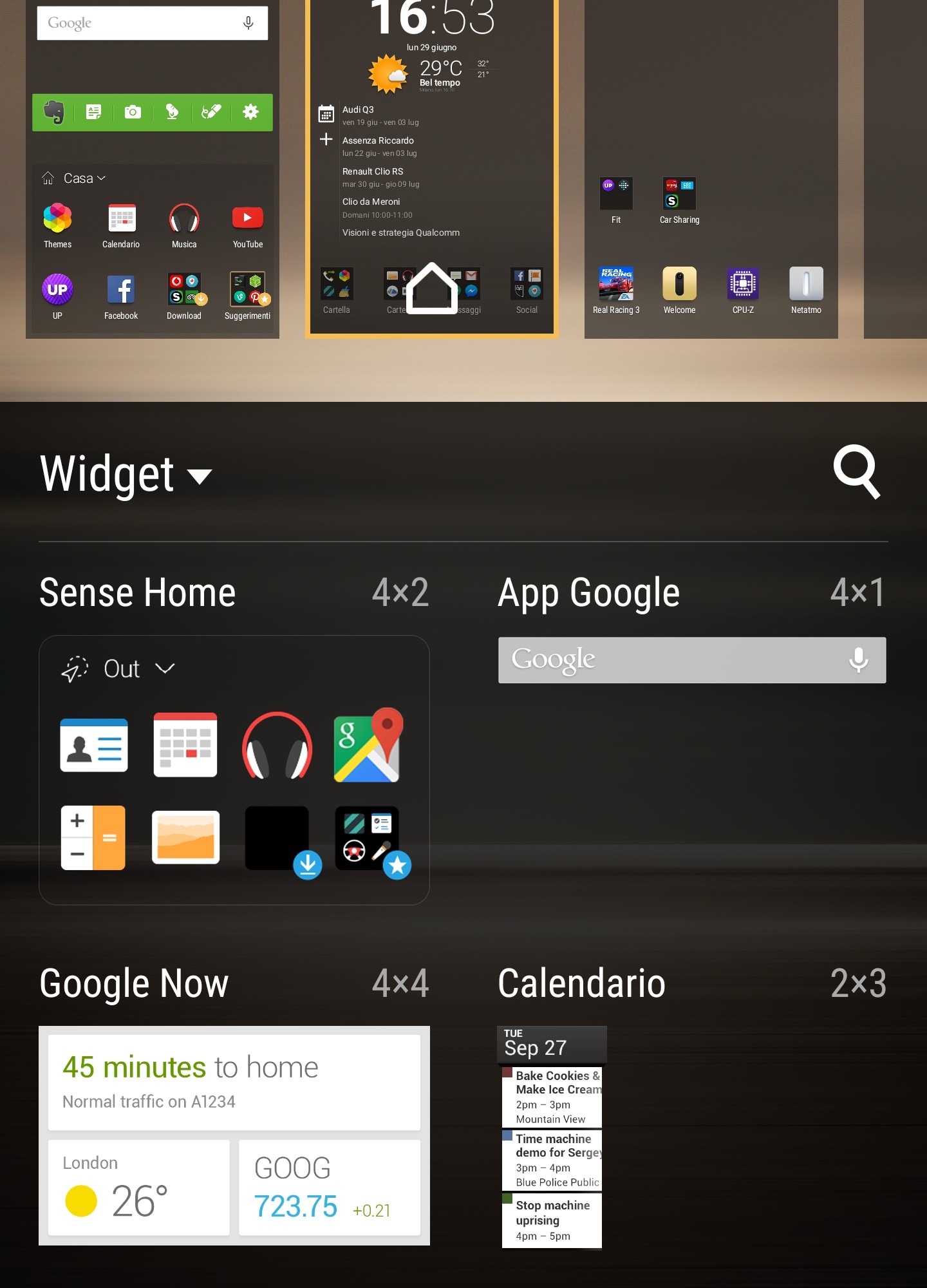Select the App Google search widget

pyautogui.click(x=691, y=660)
